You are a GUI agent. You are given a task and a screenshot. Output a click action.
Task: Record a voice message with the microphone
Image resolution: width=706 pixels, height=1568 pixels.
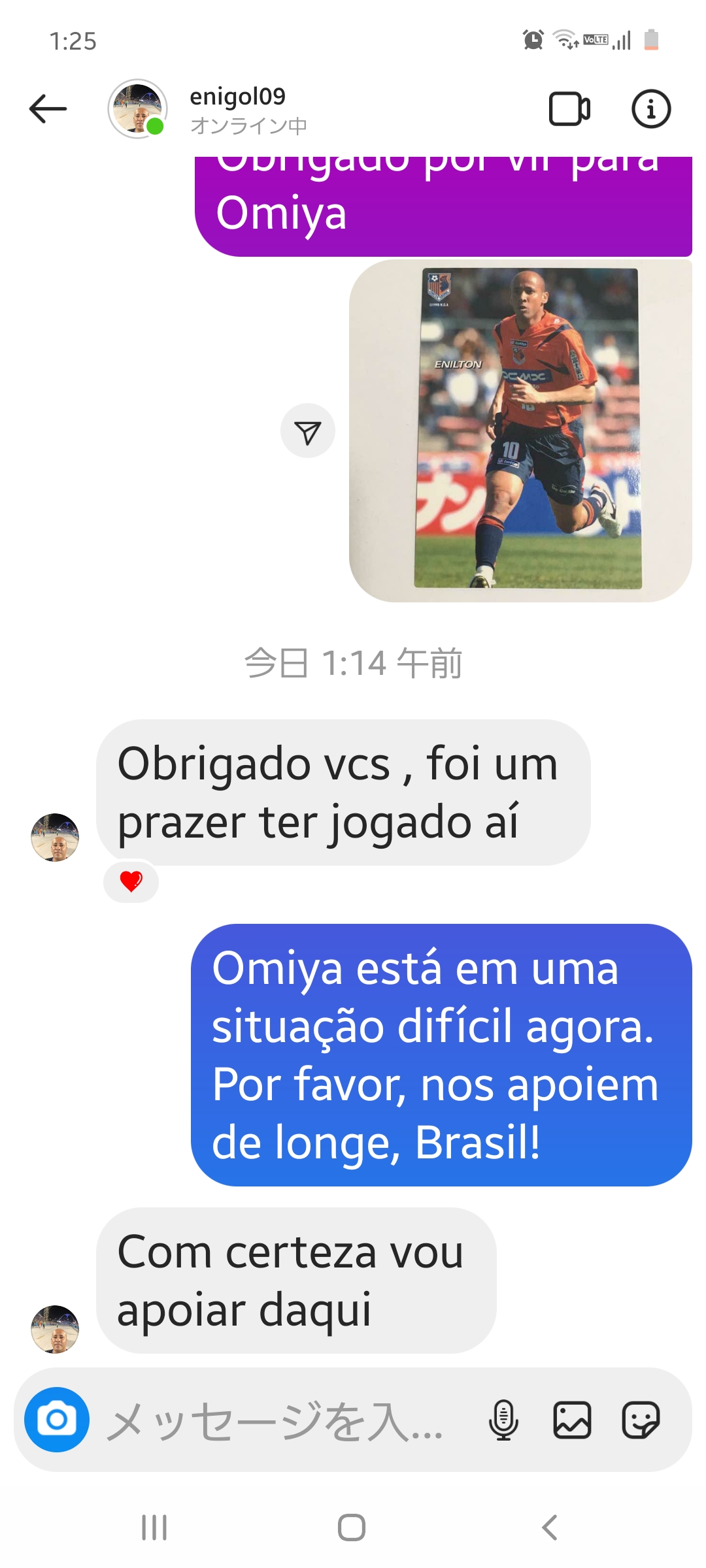[x=503, y=1420]
